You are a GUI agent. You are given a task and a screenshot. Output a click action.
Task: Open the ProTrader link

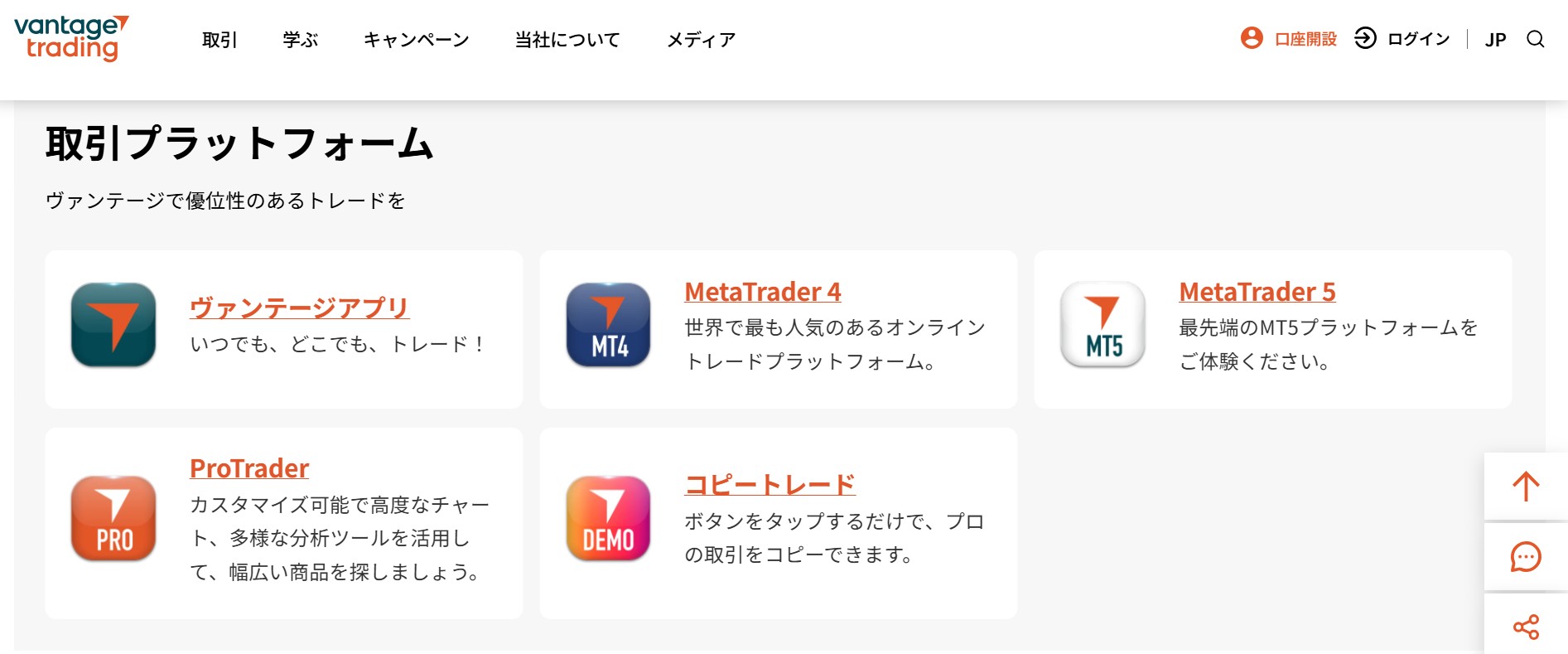[249, 468]
